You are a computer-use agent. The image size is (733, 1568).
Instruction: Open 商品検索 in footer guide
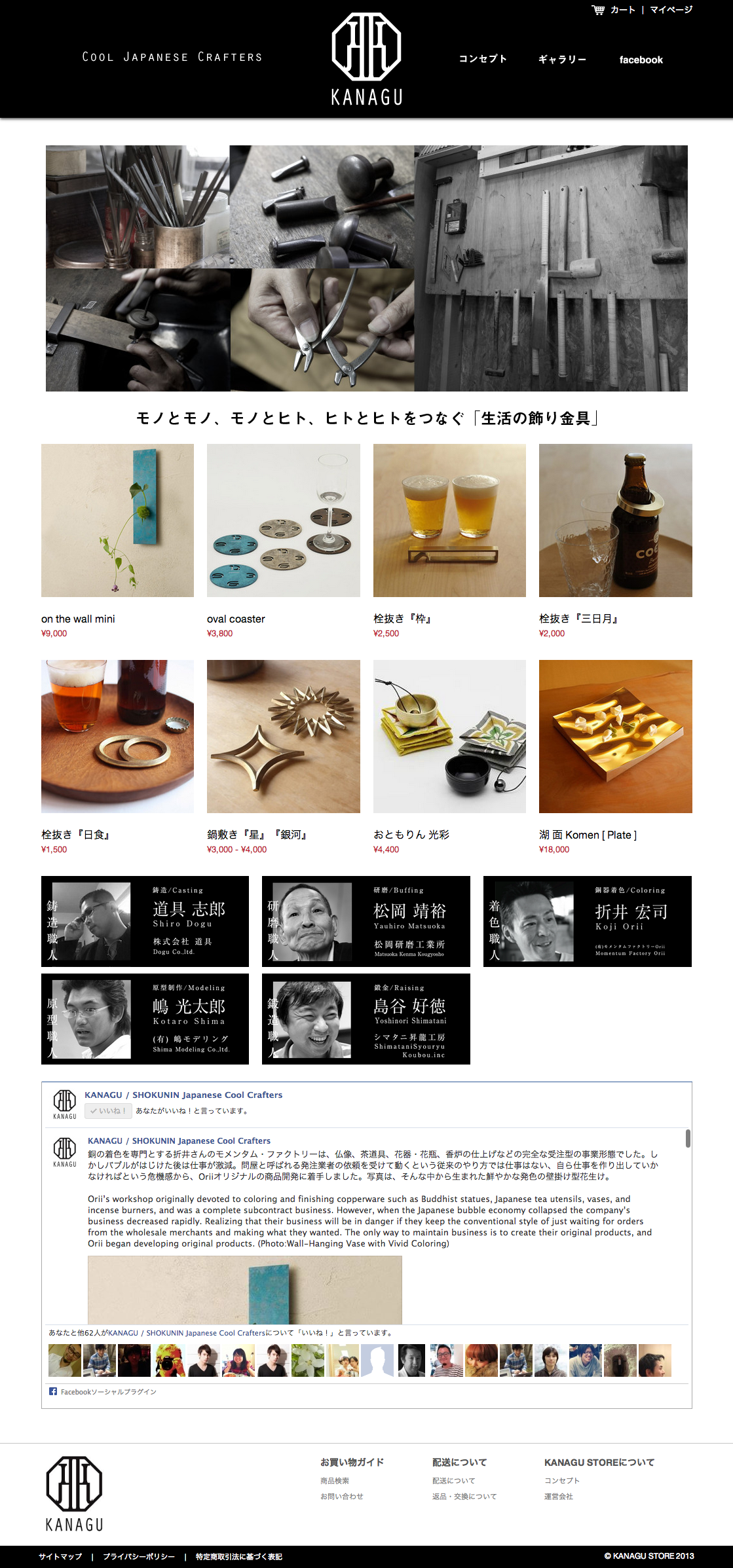[334, 1480]
